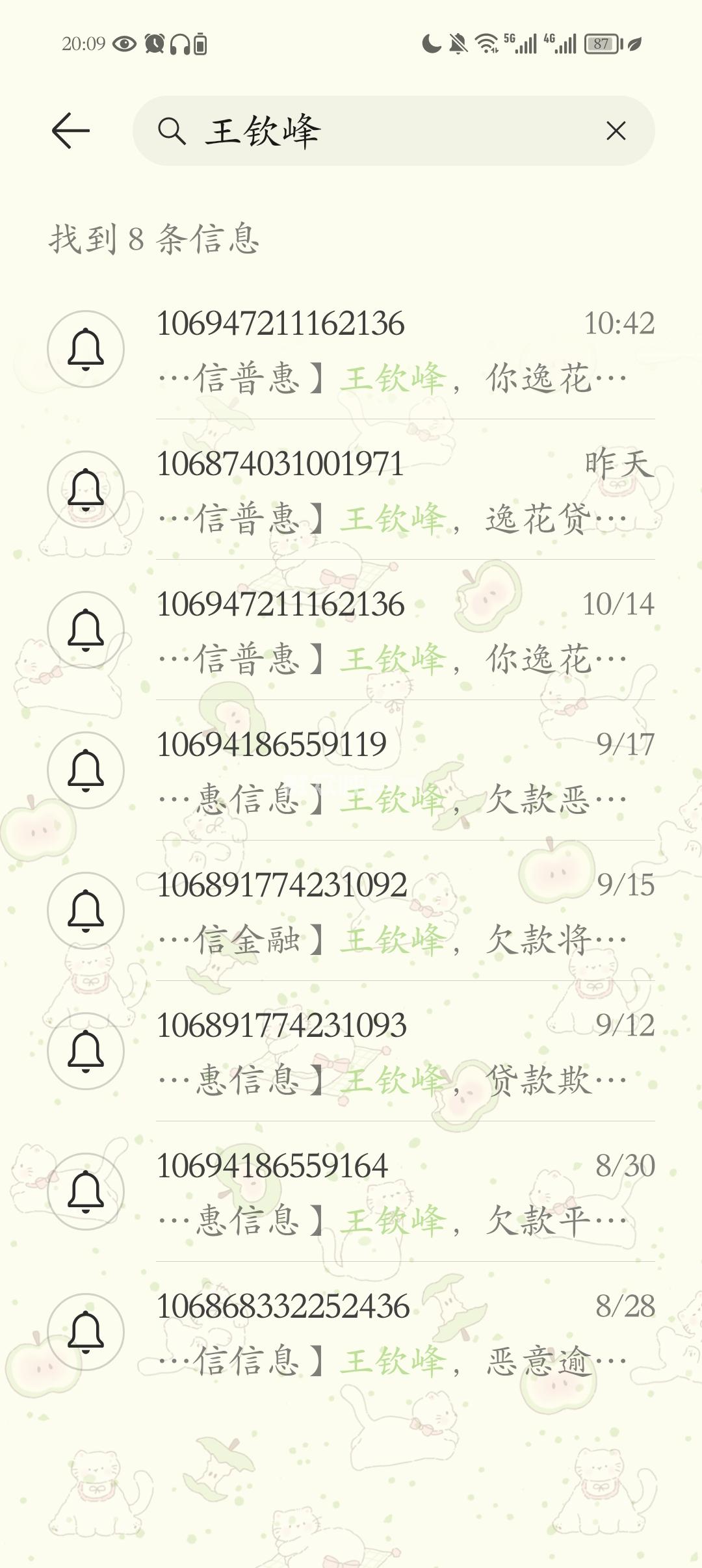Clear the search text
702x1568 pixels.
pyautogui.click(x=616, y=131)
